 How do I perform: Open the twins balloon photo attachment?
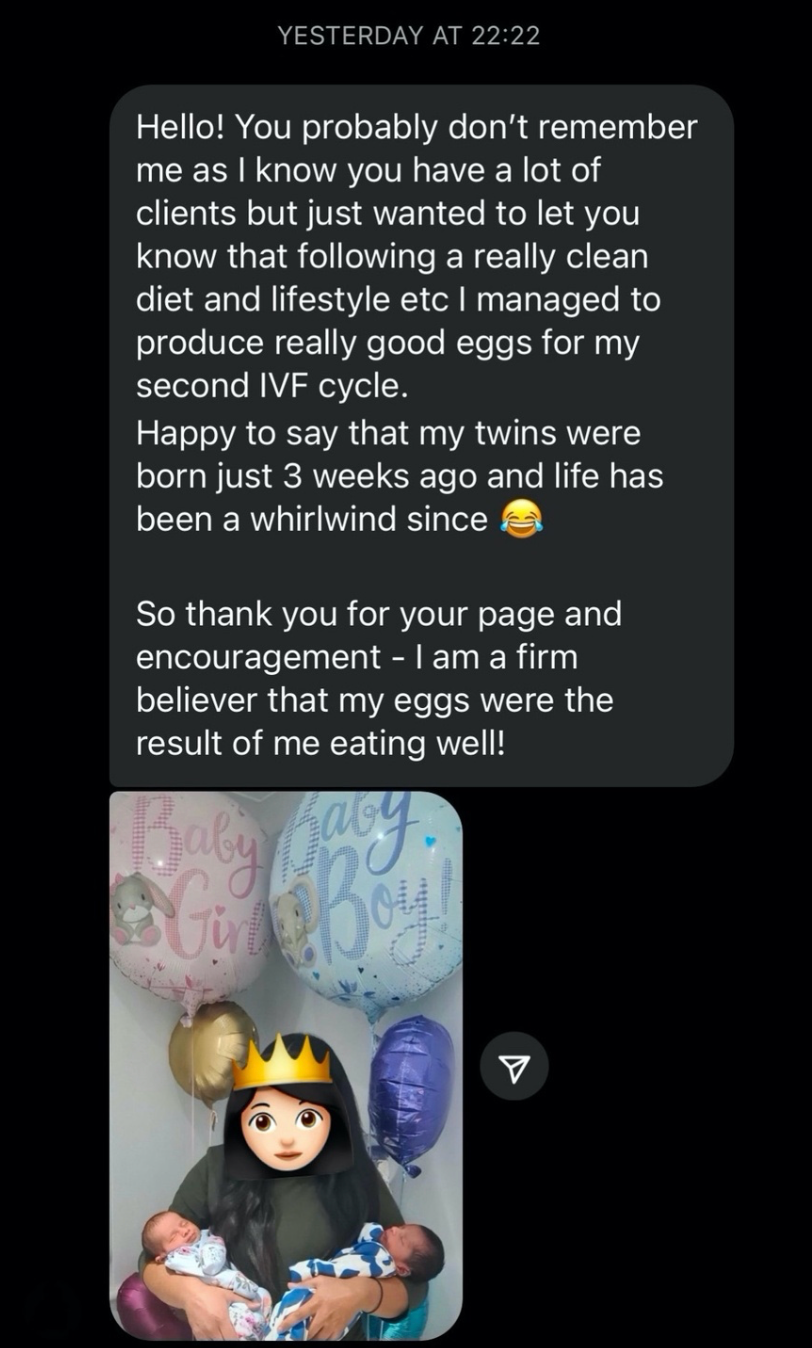point(286,1064)
